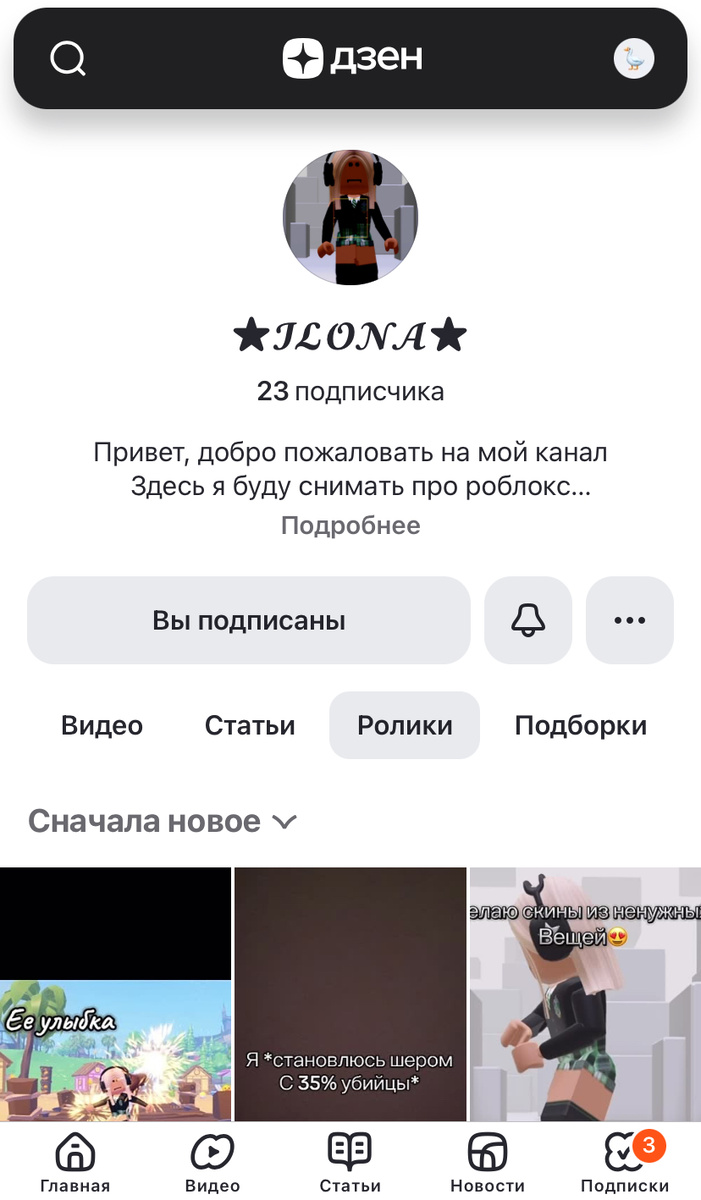Open the 'Ее улыбка' short video

pyautogui.click(x=115, y=995)
